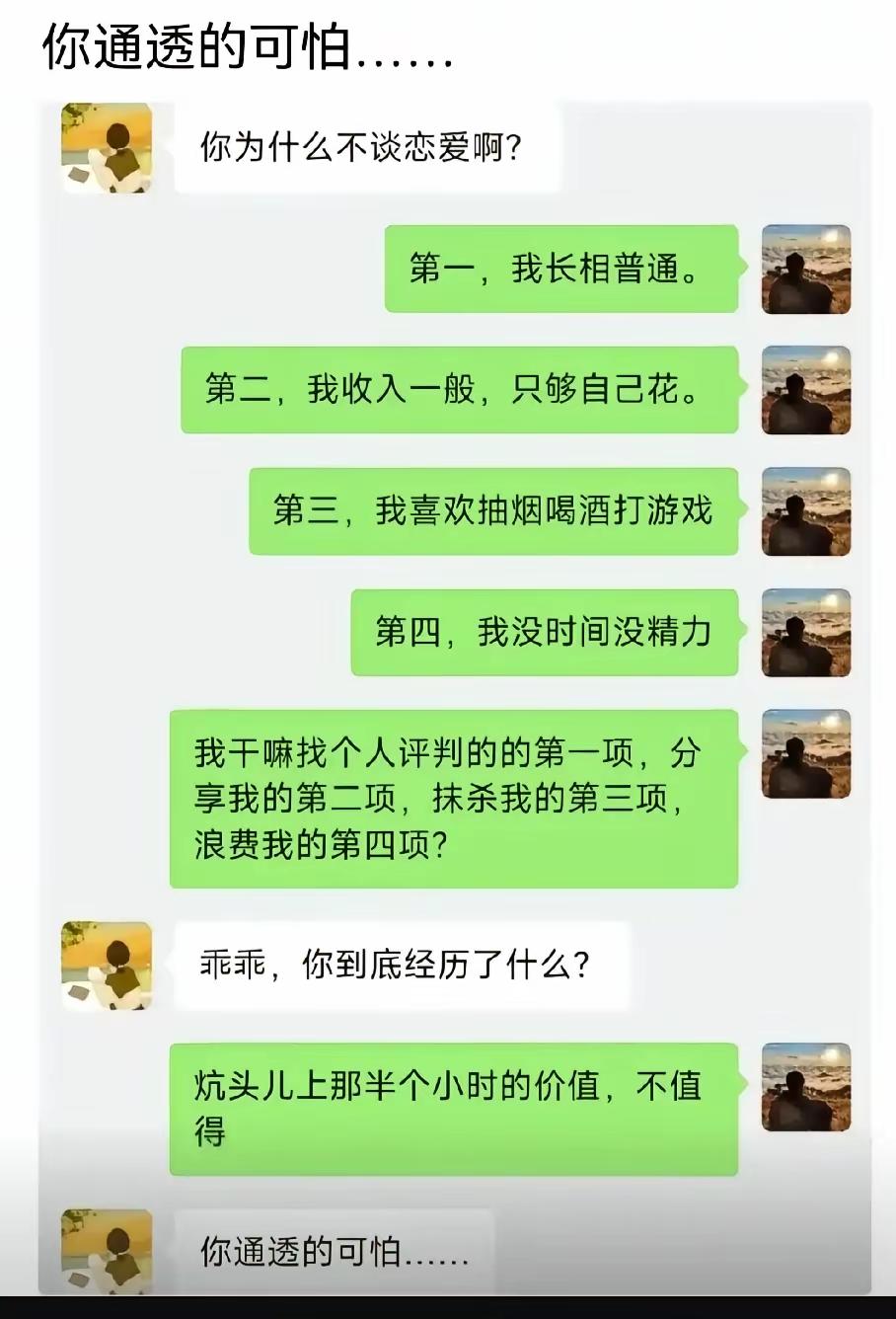Click the sender's avatar beside "第一，我长相普通"
The height and width of the screenshot is (1319, 896).
pos(806,270)
